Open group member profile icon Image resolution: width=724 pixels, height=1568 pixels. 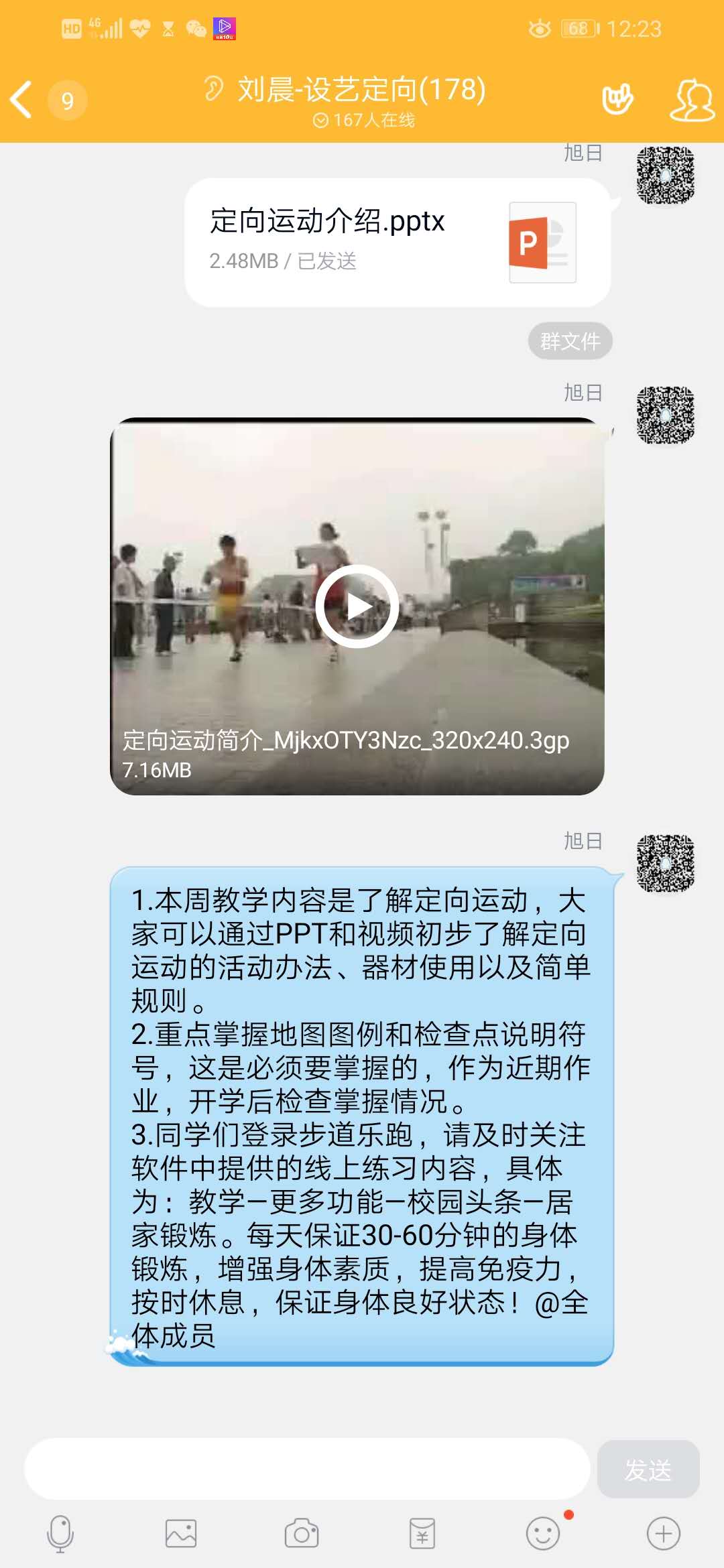point(692,100)
